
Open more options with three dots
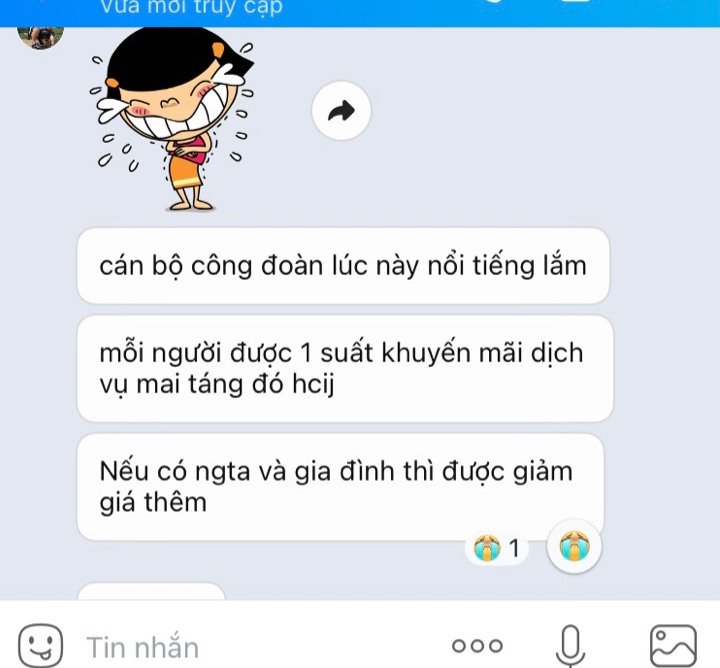click(476, 646)
